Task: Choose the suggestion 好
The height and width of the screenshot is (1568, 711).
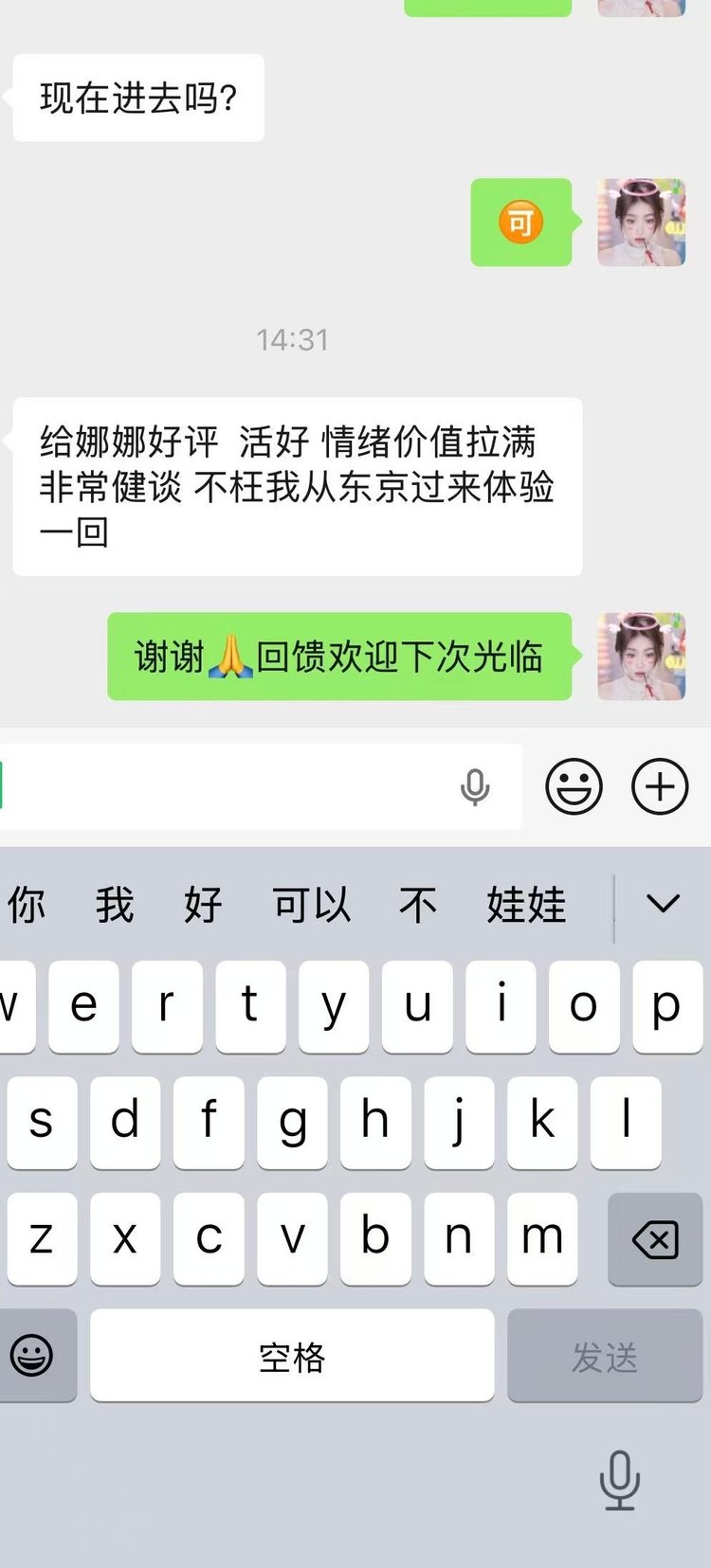Action: [x=203, y=905]
